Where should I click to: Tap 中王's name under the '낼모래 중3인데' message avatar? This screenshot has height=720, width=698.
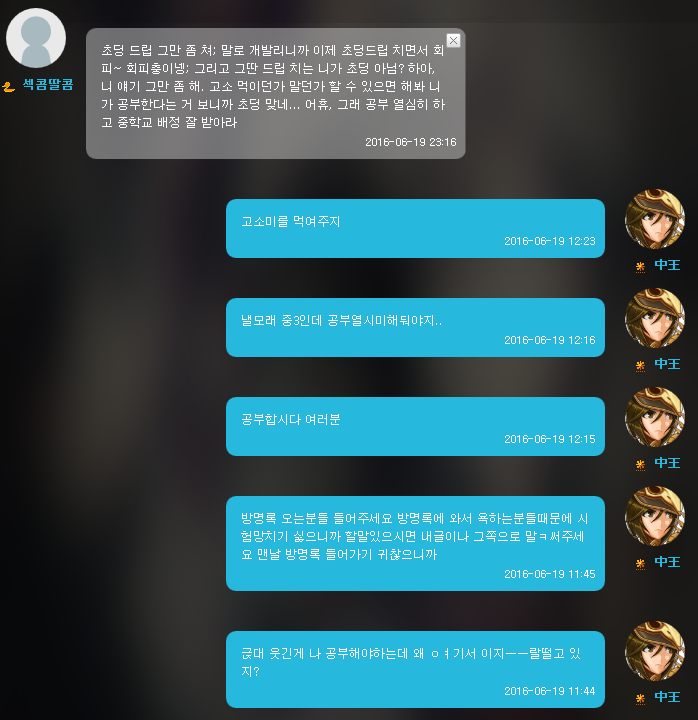click(666, 365)
